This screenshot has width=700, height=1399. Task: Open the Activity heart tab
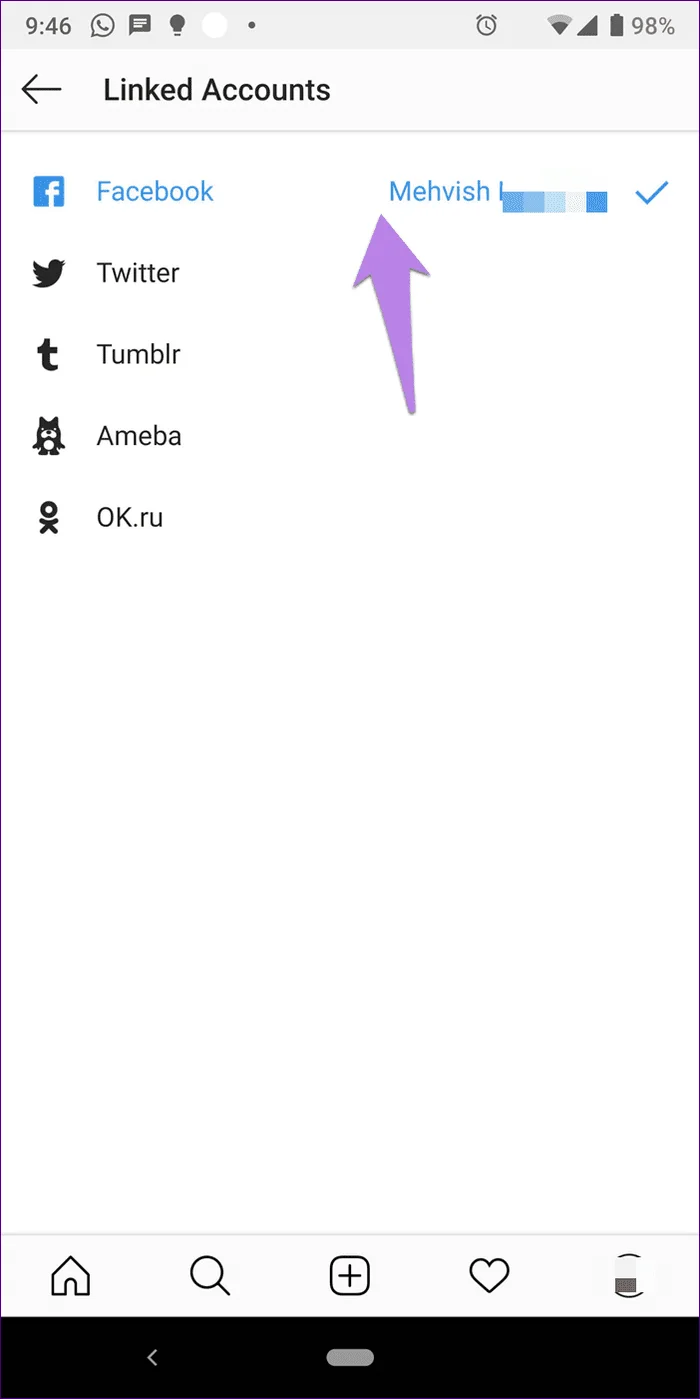(x=490, y=1275)
